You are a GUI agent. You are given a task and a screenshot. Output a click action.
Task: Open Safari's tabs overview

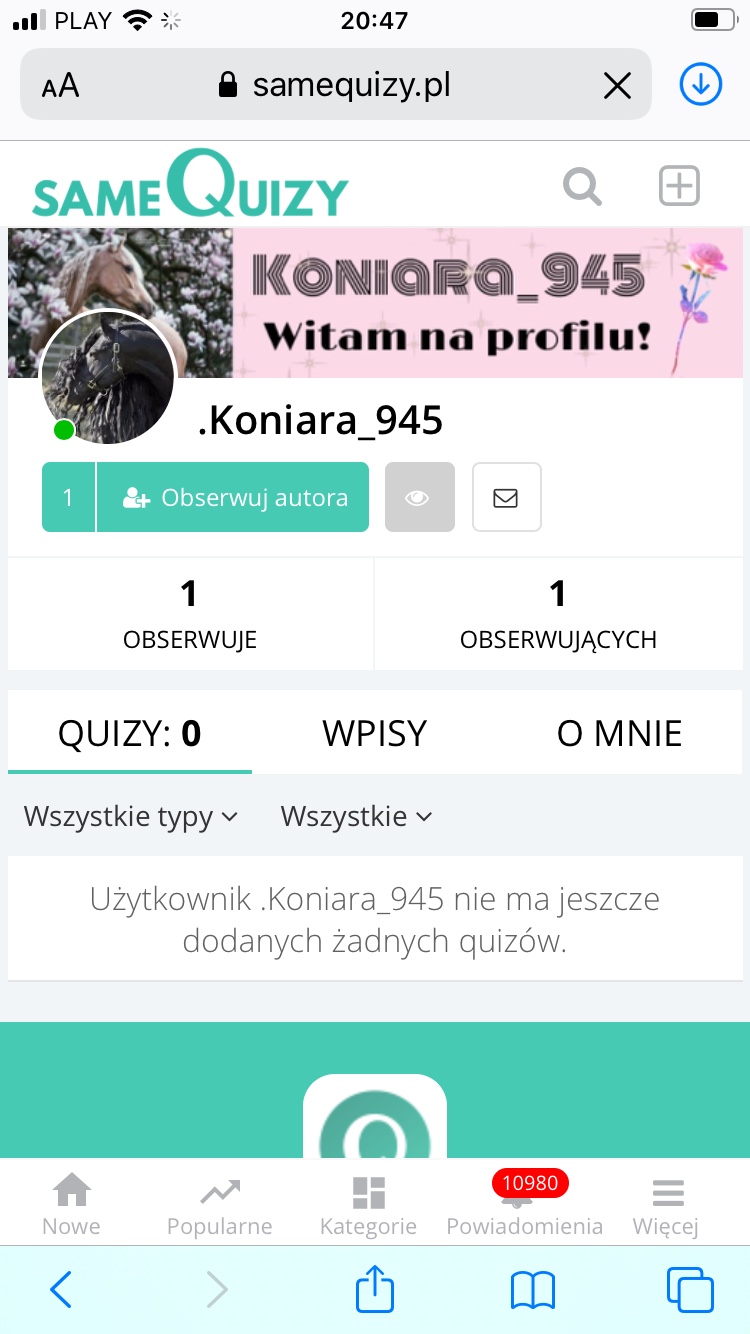click(689, 1290)
